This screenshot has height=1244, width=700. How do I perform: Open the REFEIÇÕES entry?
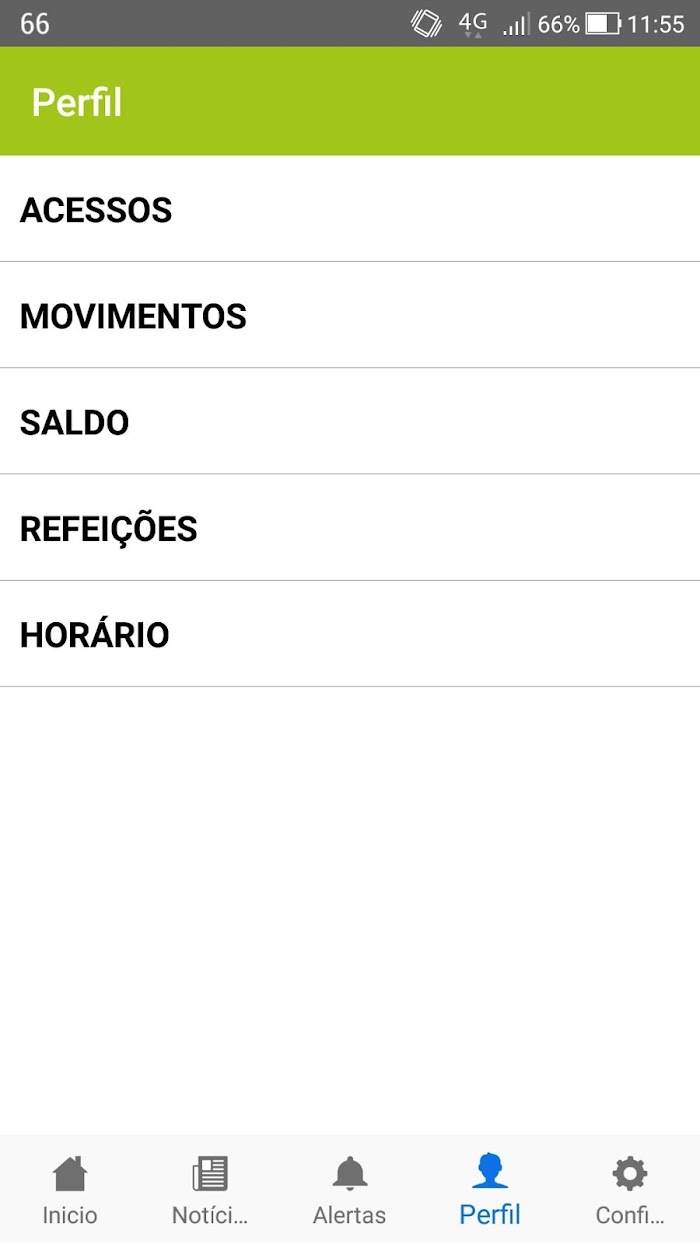[350, 527]
